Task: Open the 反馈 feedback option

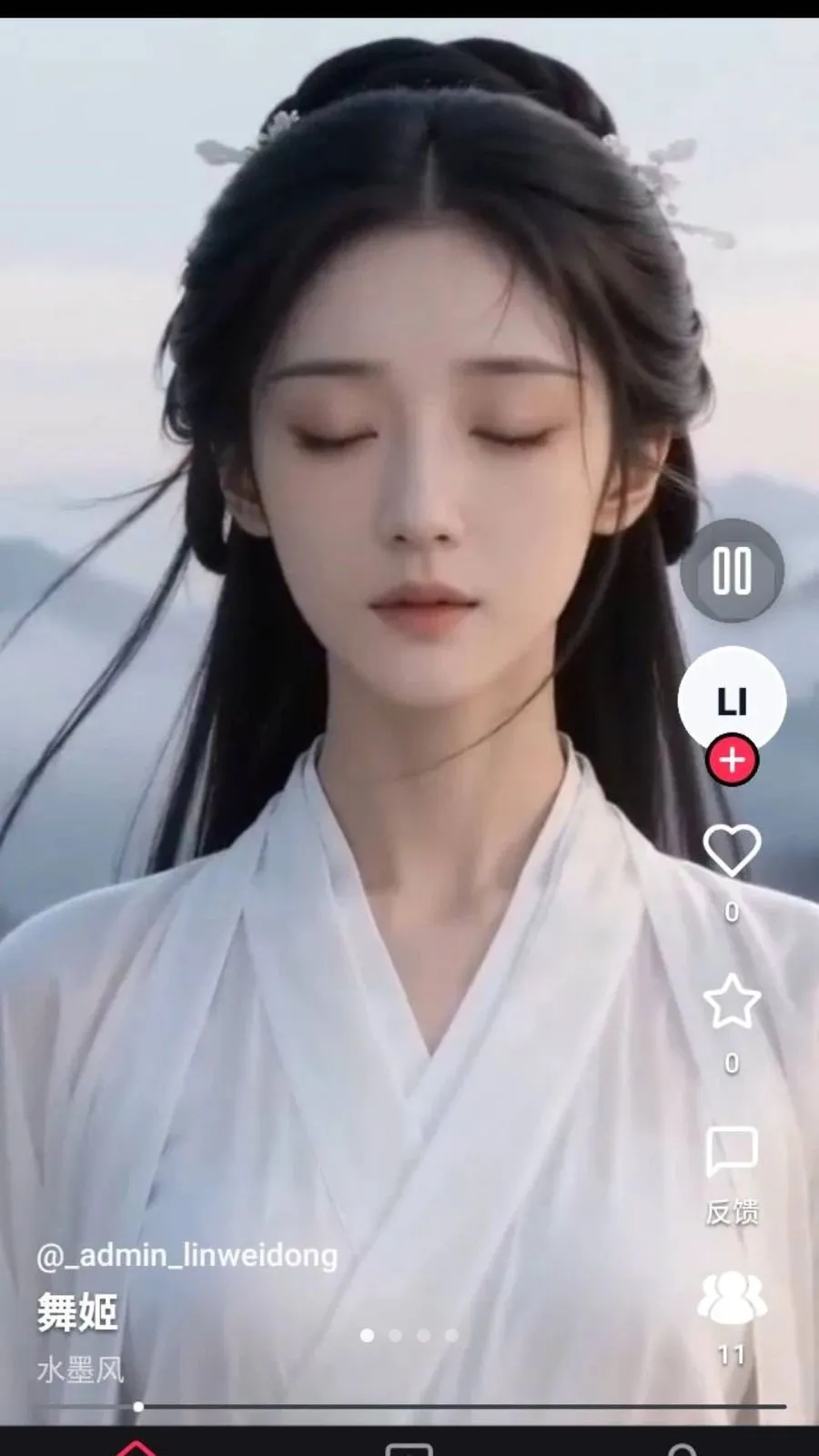Action: [732, 1174]
